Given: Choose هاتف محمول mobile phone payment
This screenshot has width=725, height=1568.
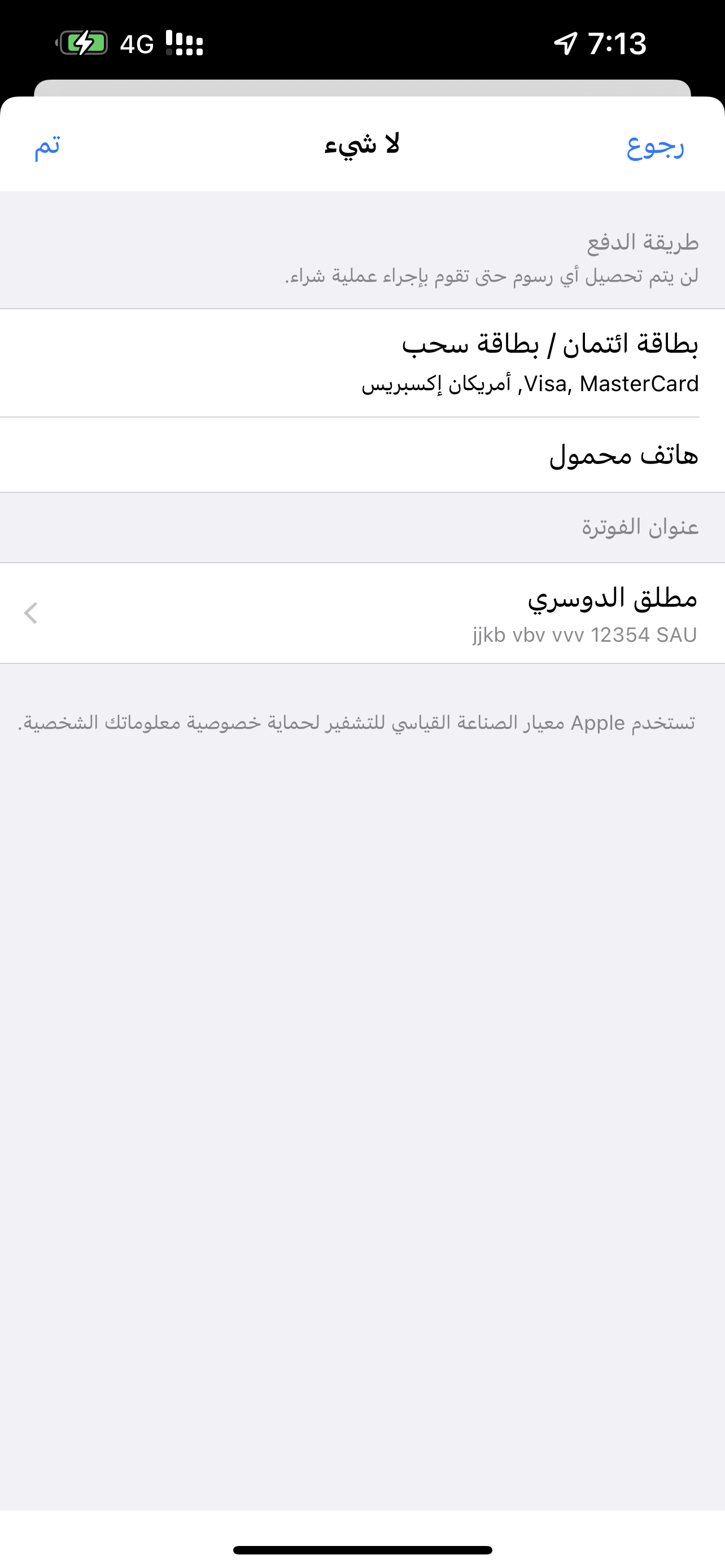Looking at the screenshot, I should 362,455.
